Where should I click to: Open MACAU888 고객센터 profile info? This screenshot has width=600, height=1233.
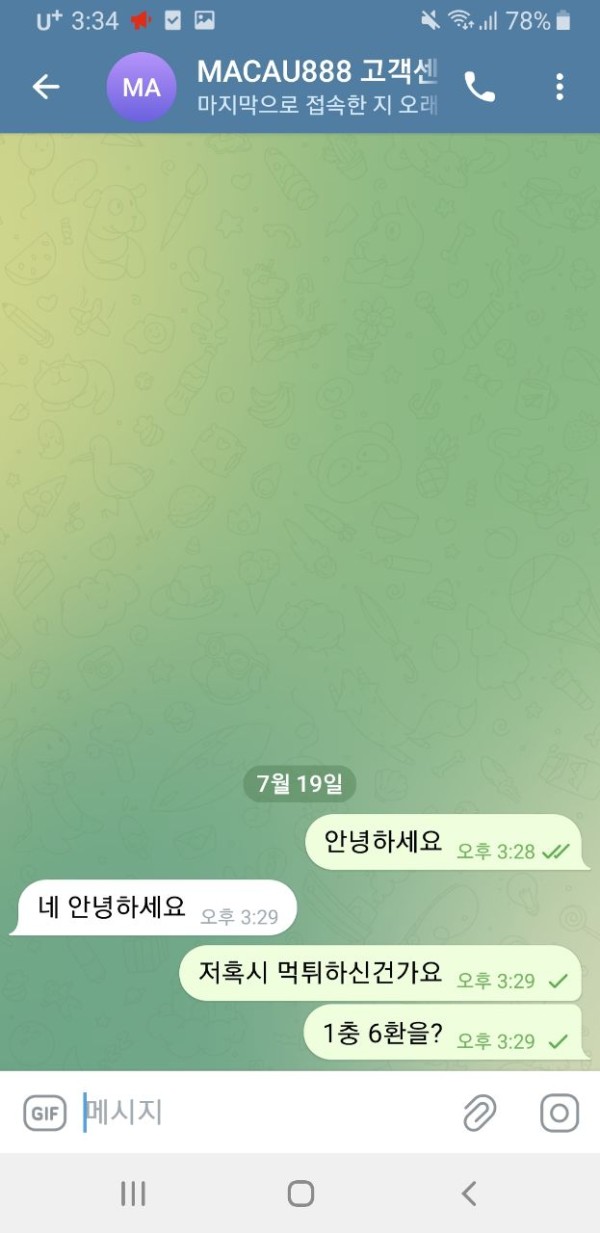click(315, 86)
